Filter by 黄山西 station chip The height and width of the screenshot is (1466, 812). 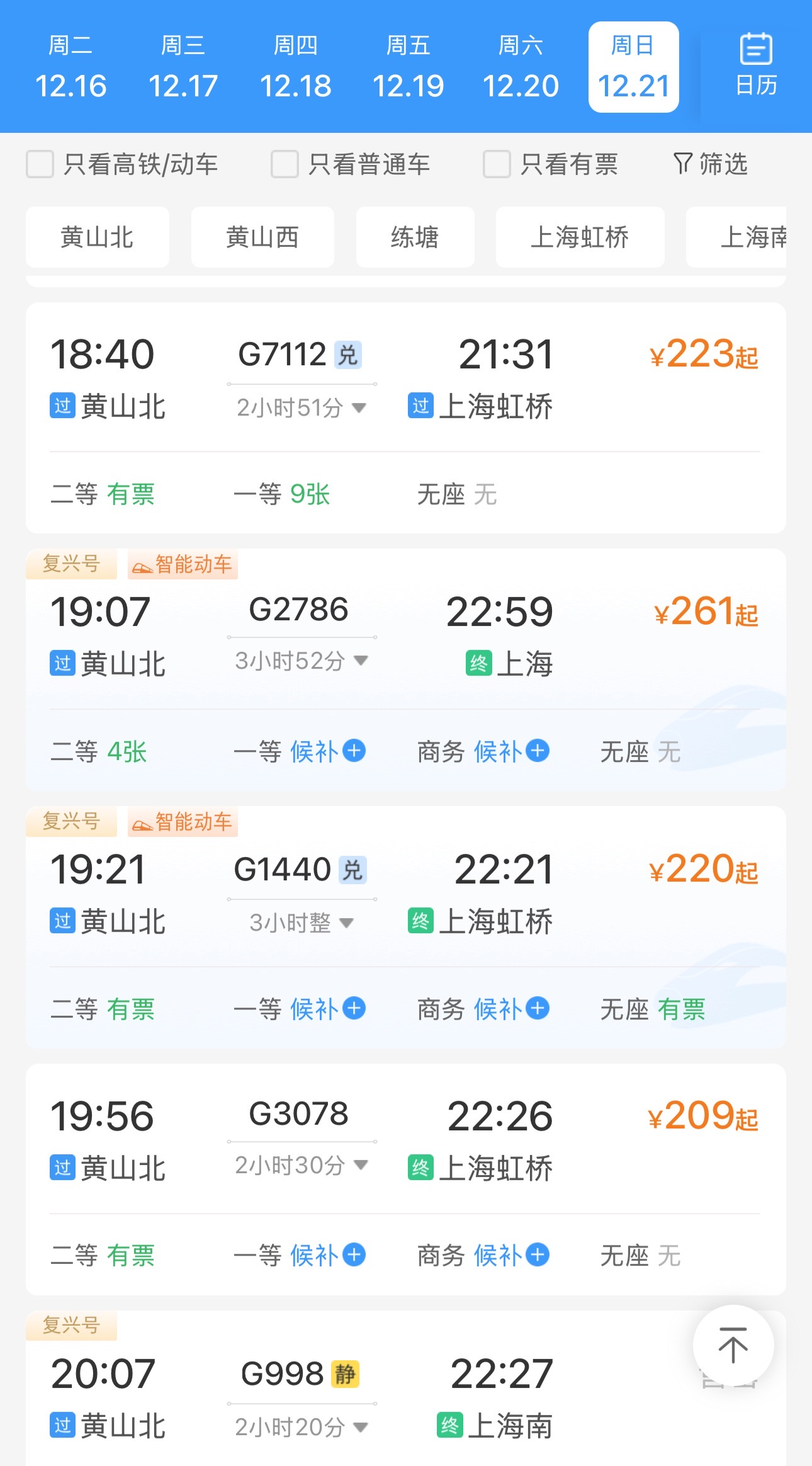(x=262, y=237)
